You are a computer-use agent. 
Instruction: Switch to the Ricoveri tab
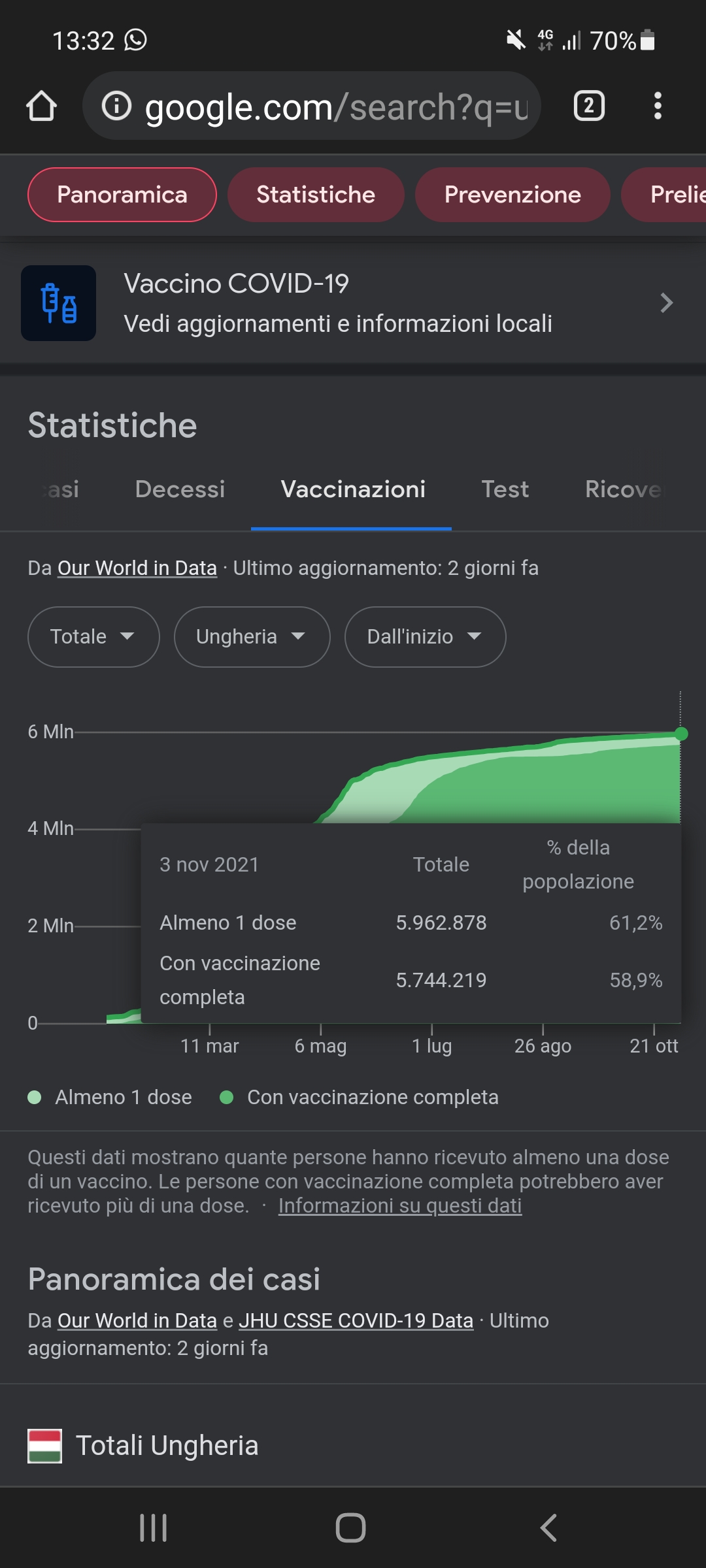click(x=624, y=489)
